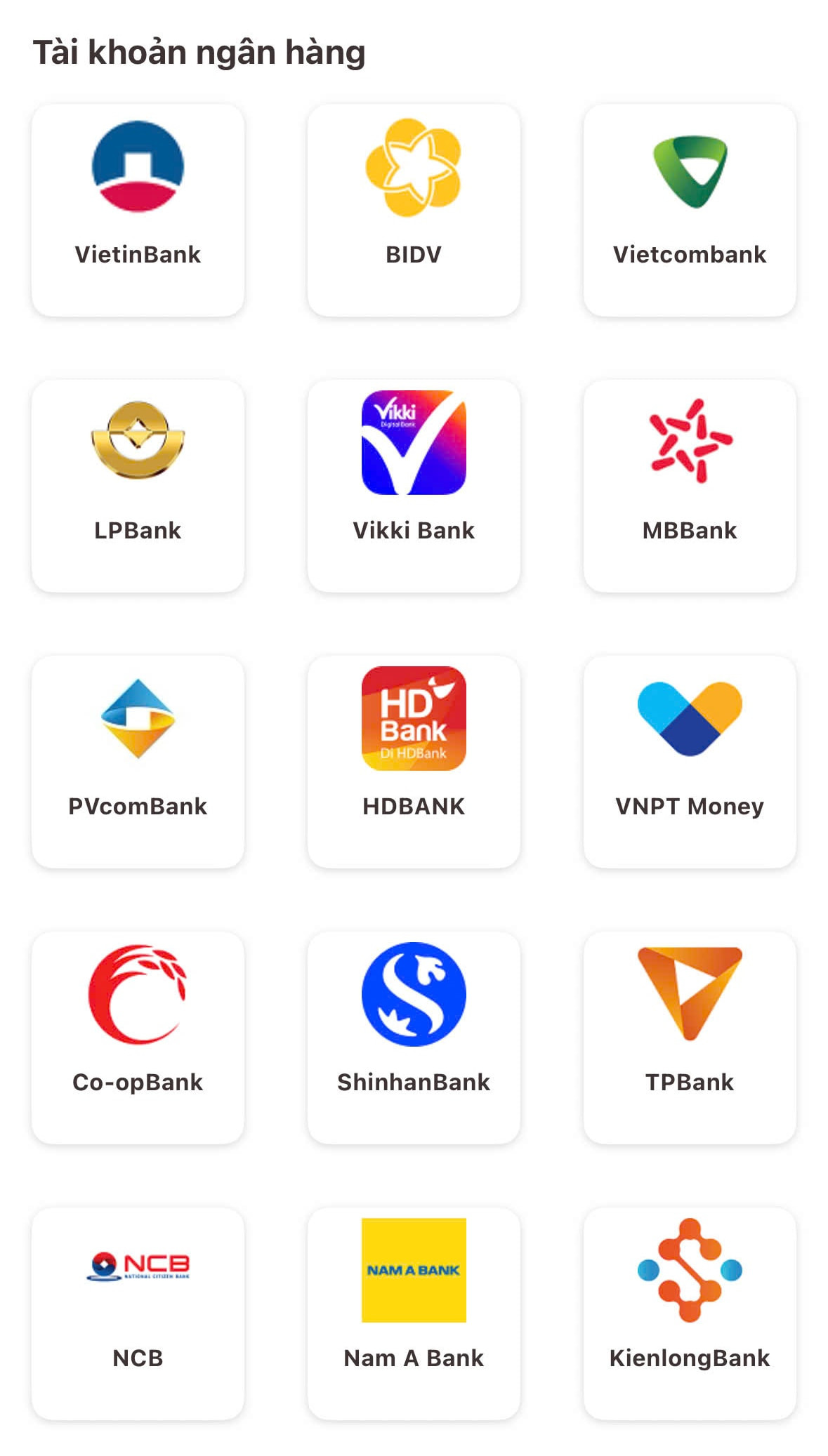Select VNPT Money
Image resolution: width=828 pixels, height=1456 pixels.
(x=690, y=762)
